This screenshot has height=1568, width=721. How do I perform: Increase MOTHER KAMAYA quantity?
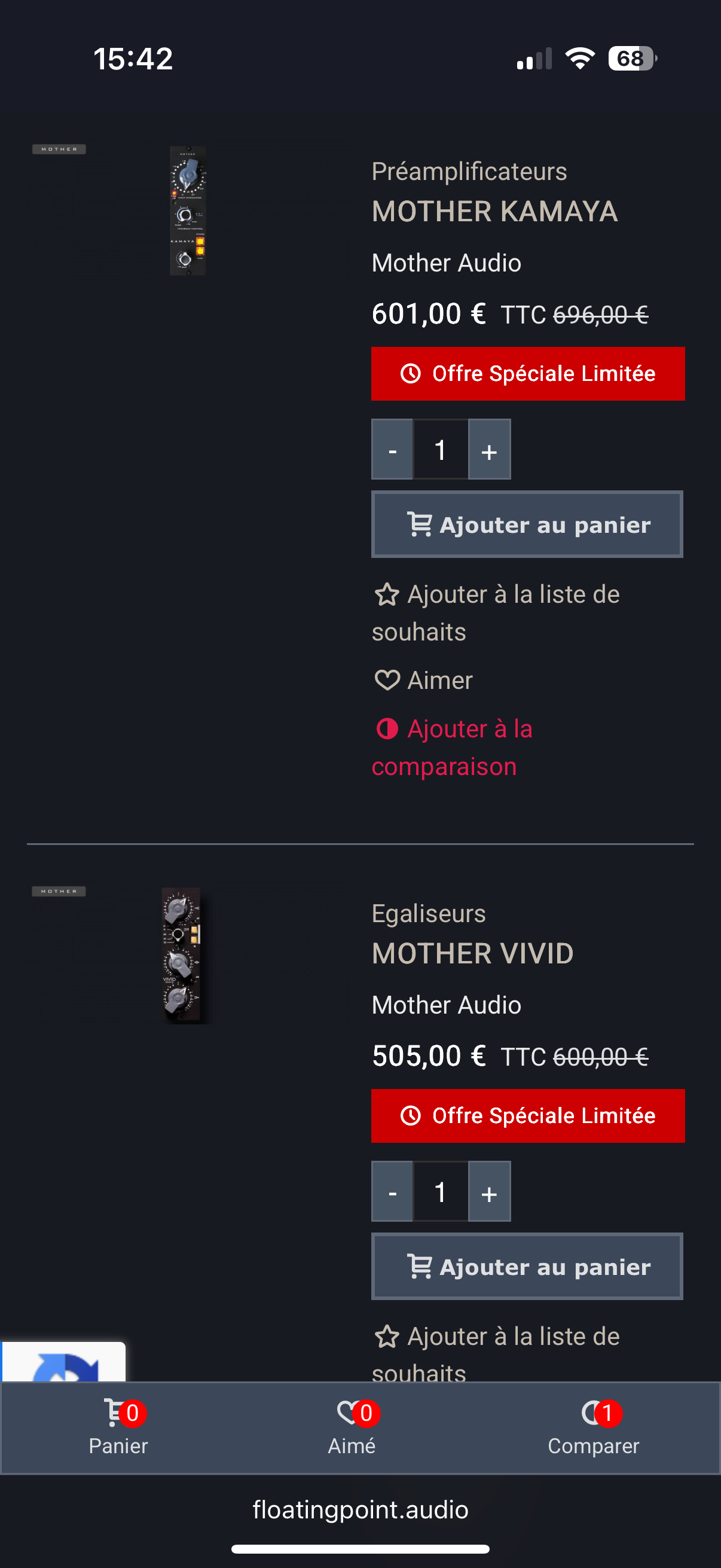point(489,450)
